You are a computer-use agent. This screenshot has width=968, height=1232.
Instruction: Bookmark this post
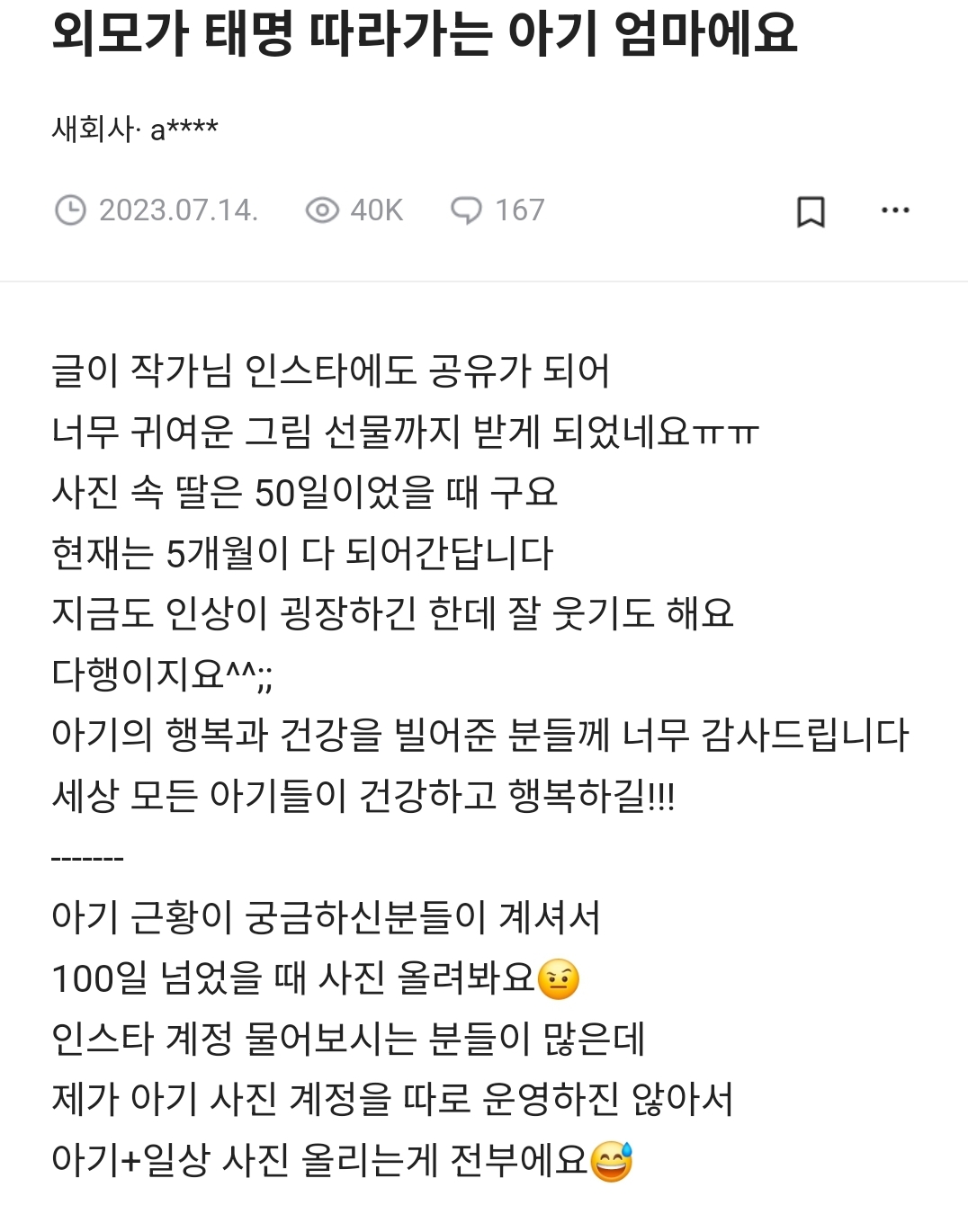click(811, 211)
